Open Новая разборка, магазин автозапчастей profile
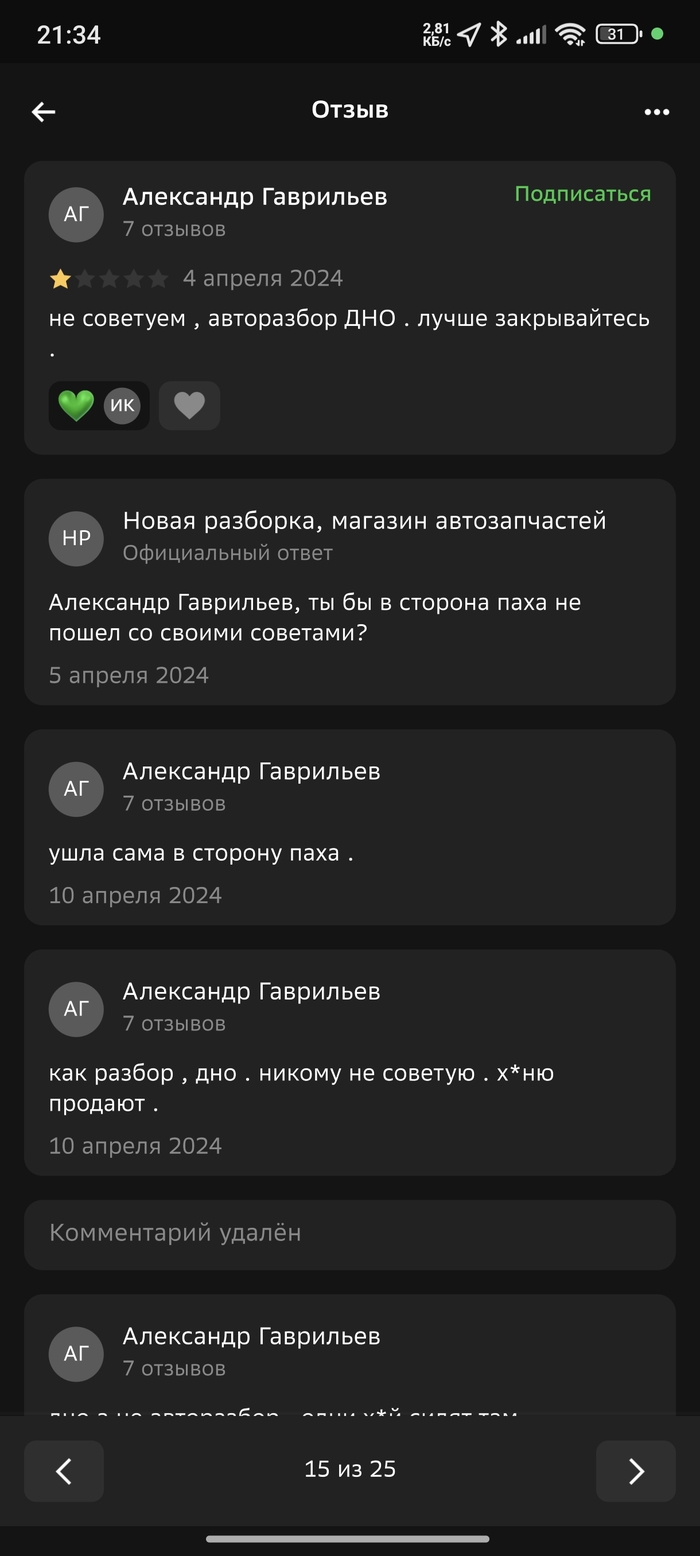This screenshot has width=700, height=1556. pos(364,521)
